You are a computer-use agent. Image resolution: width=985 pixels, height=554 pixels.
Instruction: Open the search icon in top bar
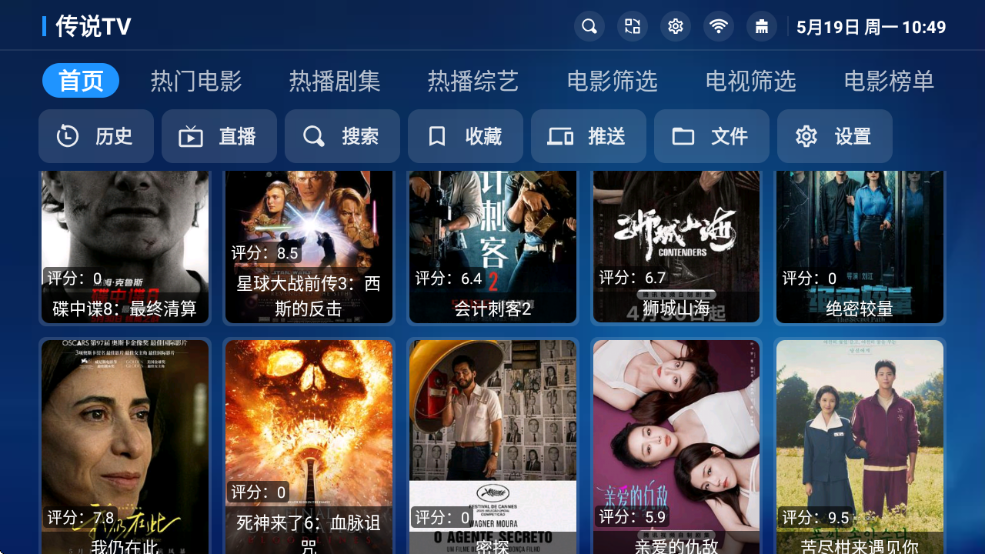coord(589,26)
